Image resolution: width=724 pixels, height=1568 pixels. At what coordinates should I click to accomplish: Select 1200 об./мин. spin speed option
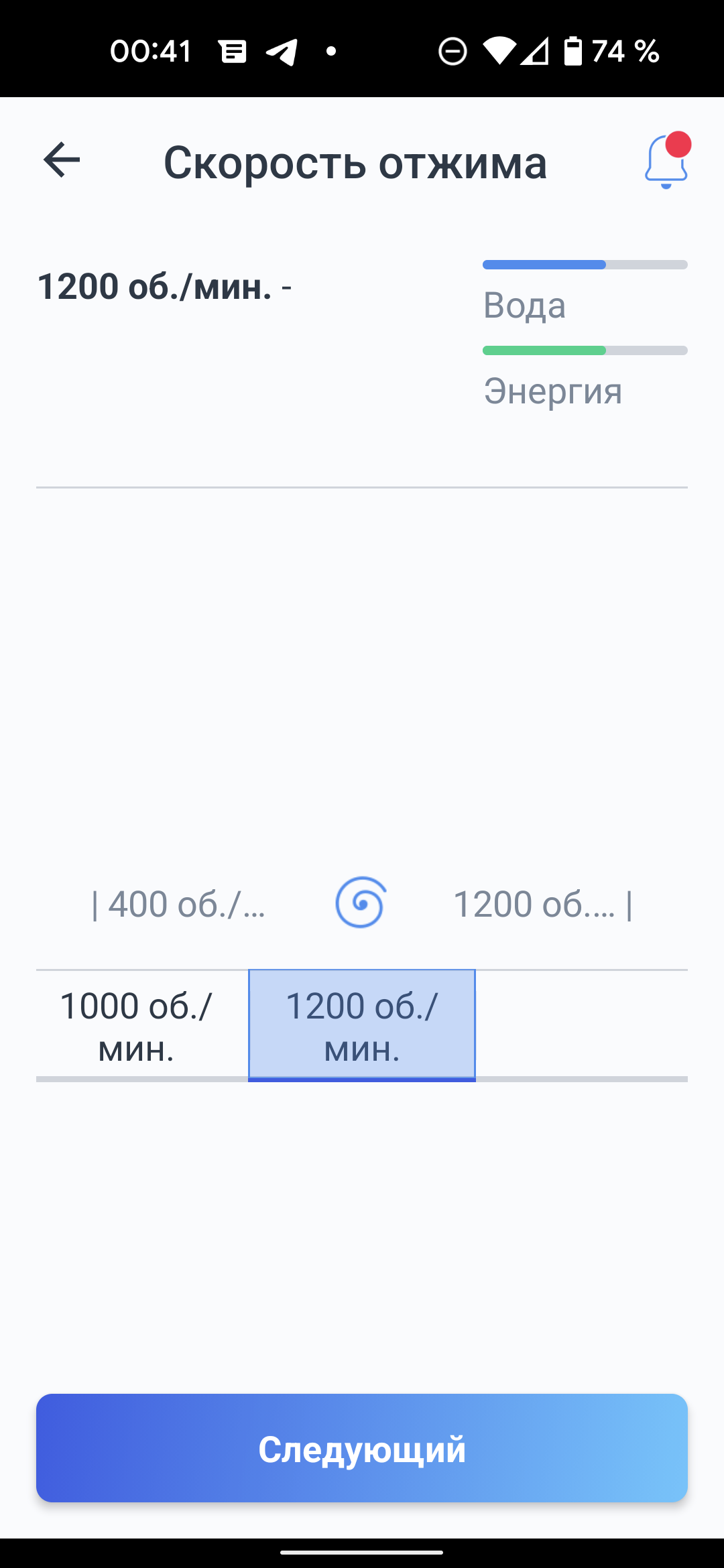coord(362,1026)
